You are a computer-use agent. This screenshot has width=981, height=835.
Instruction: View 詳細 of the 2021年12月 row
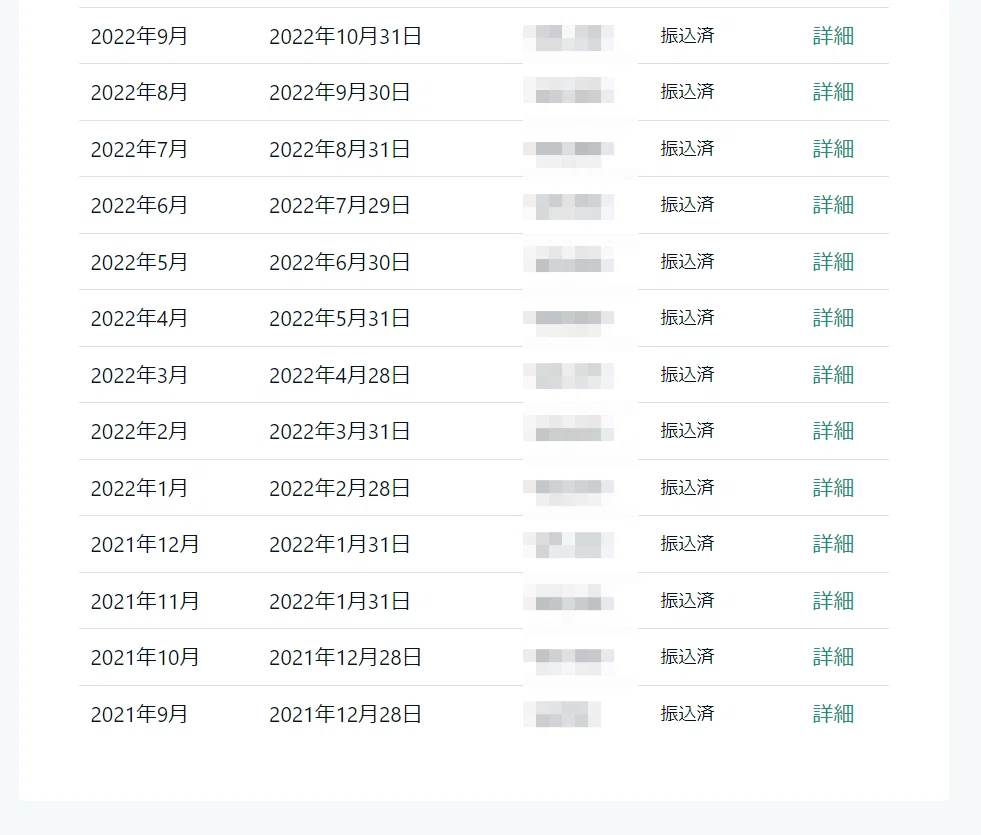click(833, 544)
